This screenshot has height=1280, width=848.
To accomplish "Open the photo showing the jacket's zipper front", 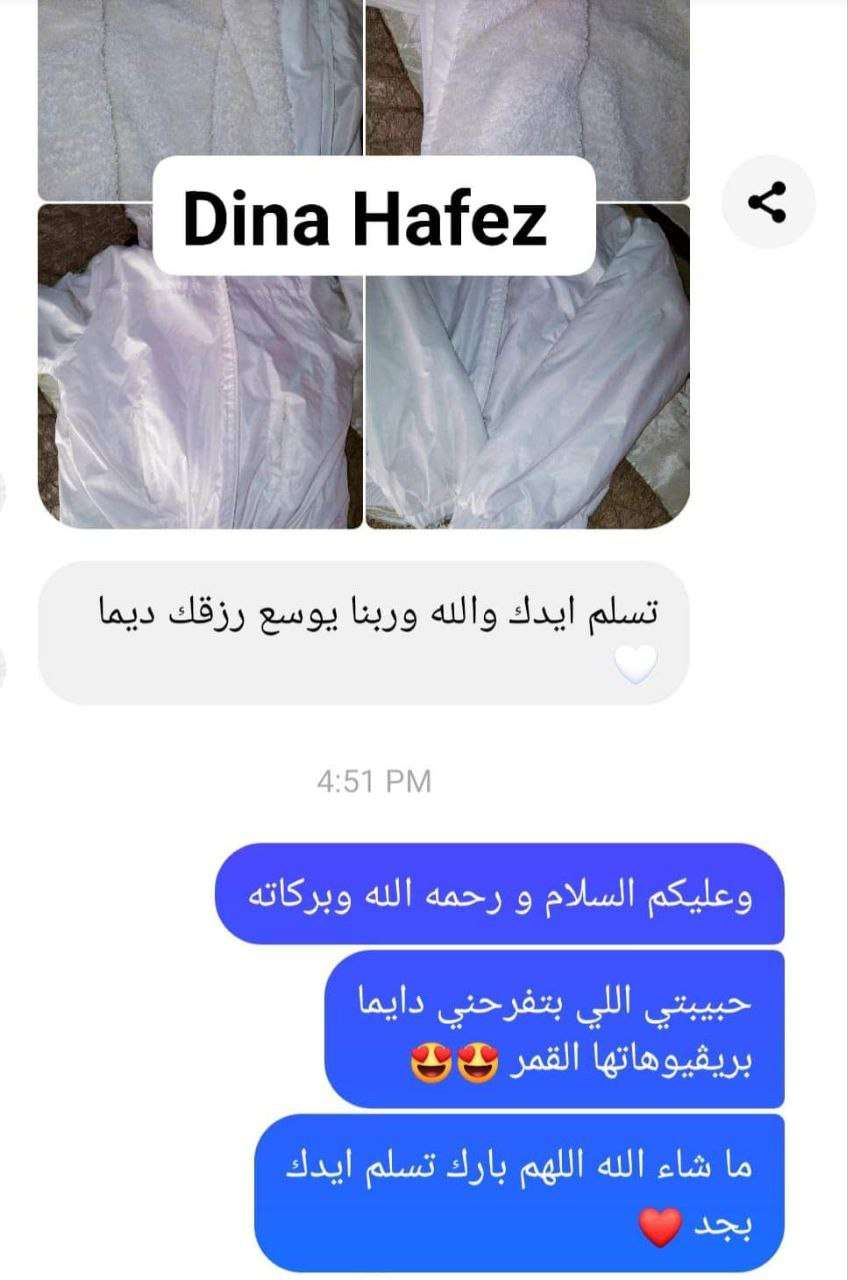I will point(200,400).
